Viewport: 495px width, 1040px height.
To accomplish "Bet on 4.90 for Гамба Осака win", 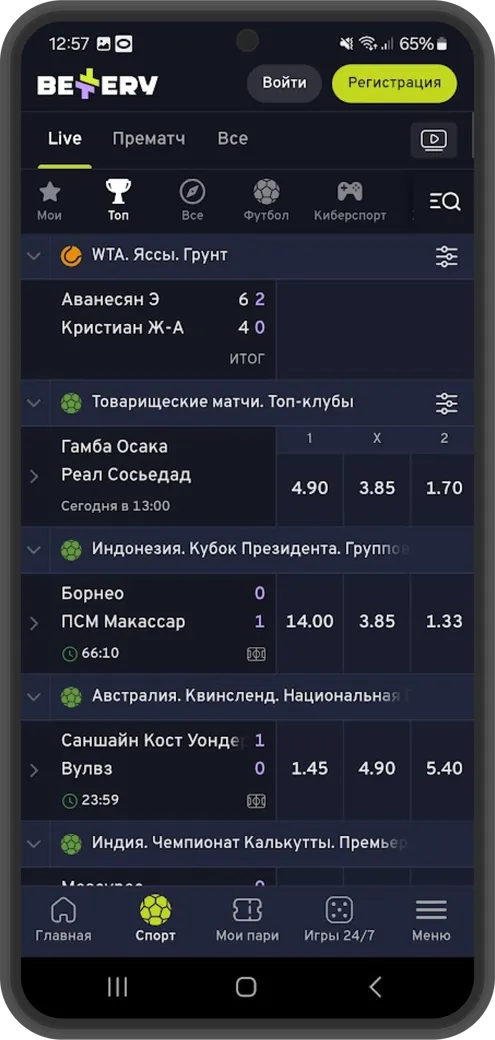I will (x=309, y=489).
